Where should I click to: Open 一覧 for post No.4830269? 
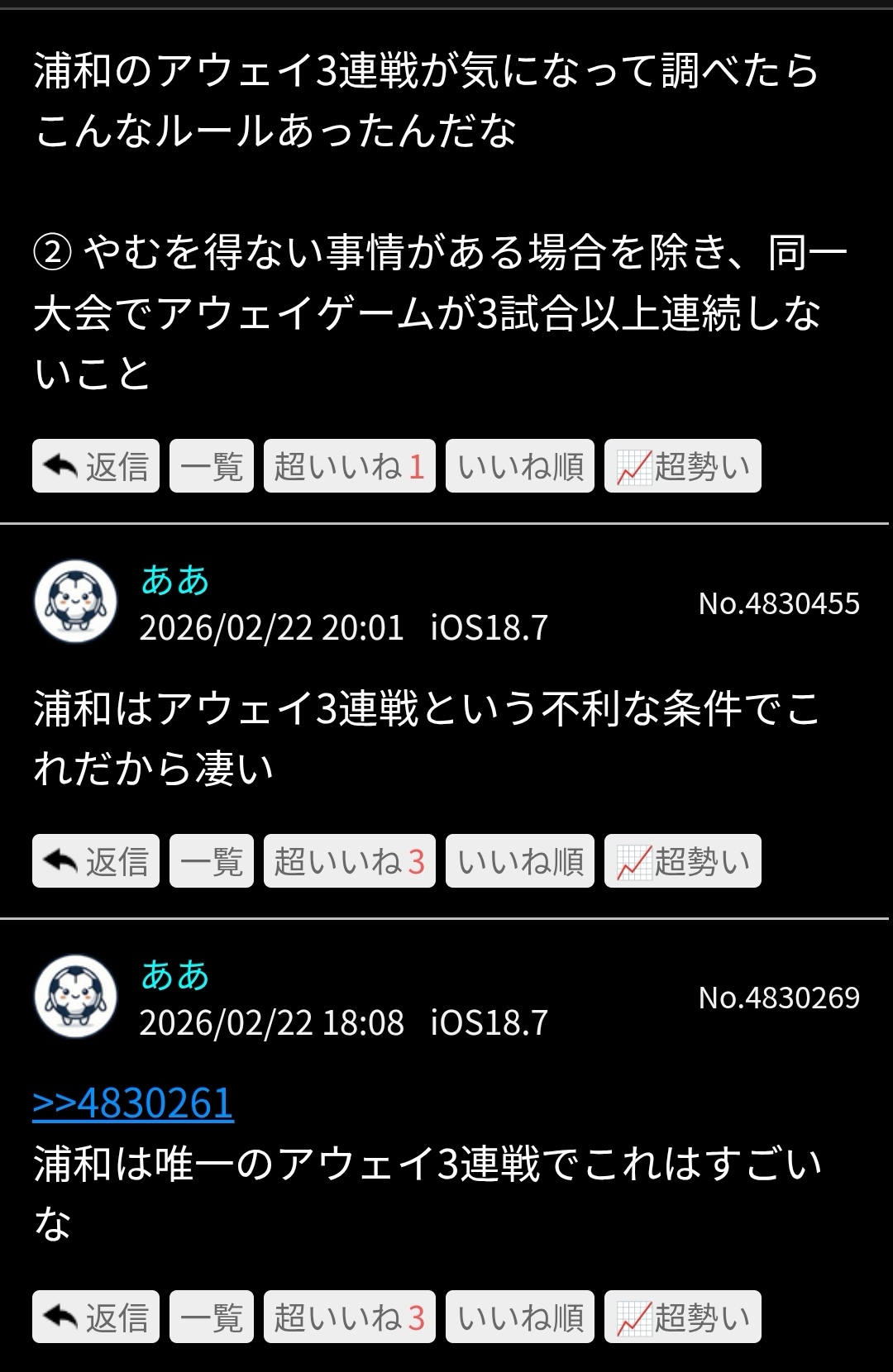click(211, 1317)
